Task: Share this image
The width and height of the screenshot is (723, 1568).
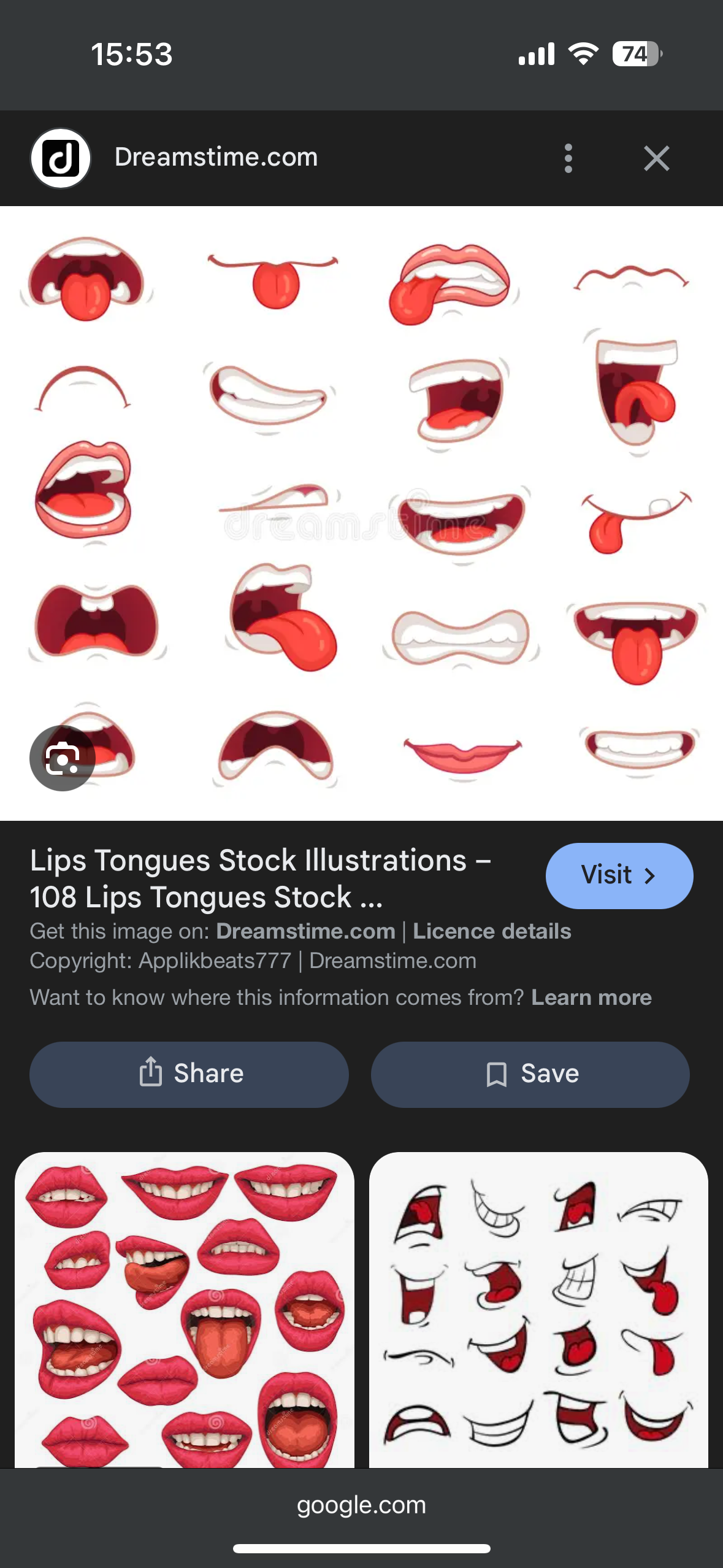Action: point(189,1074)
